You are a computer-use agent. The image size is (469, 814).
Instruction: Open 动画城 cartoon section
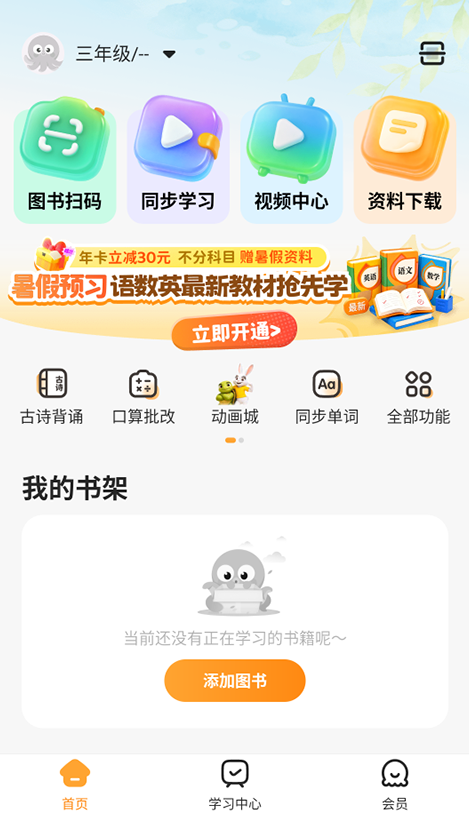(x=235, y=396)
